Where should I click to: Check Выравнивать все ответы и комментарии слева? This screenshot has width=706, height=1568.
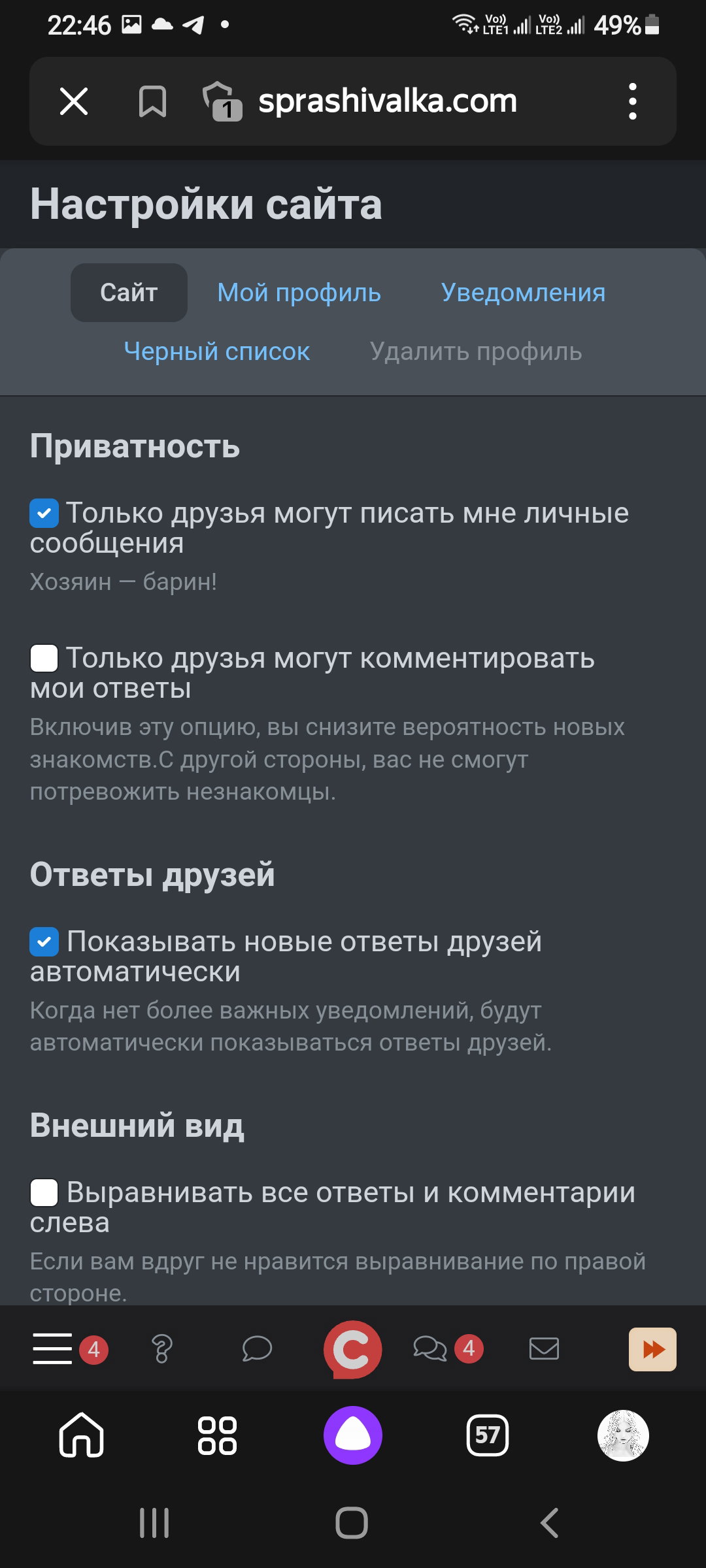coord(44,1193)
